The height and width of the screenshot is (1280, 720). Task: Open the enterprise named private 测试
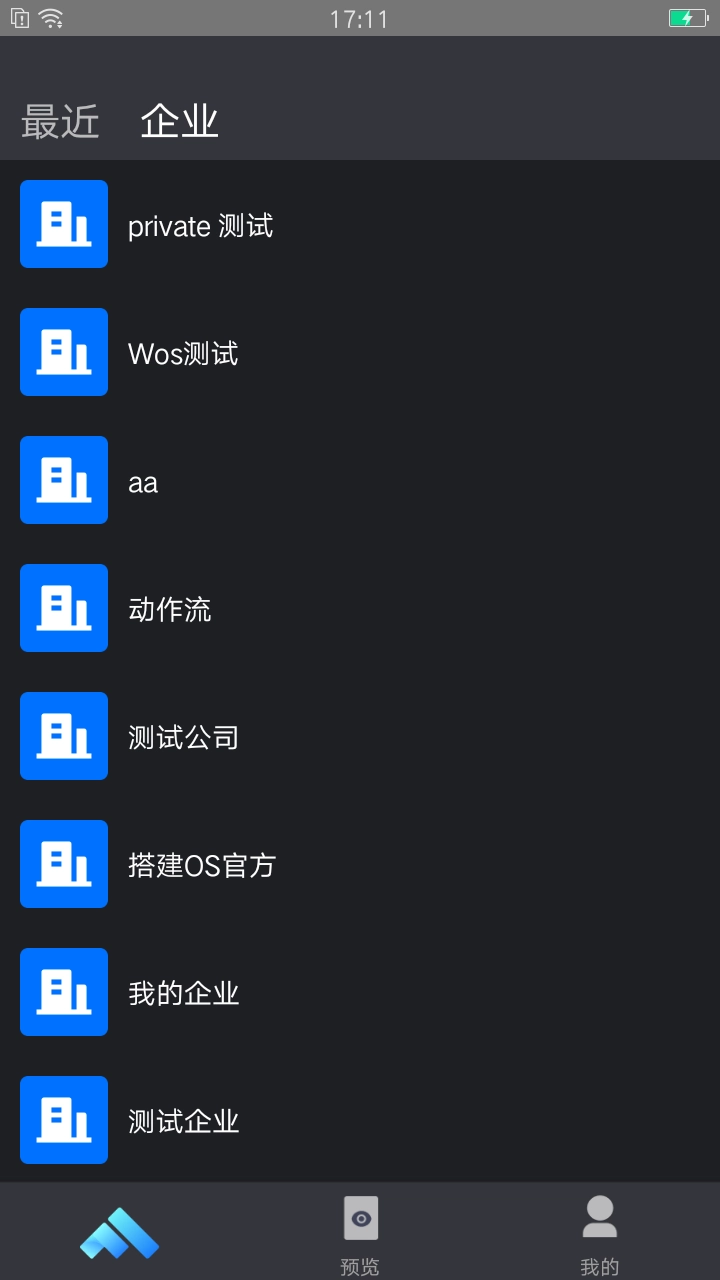[200, 226]
